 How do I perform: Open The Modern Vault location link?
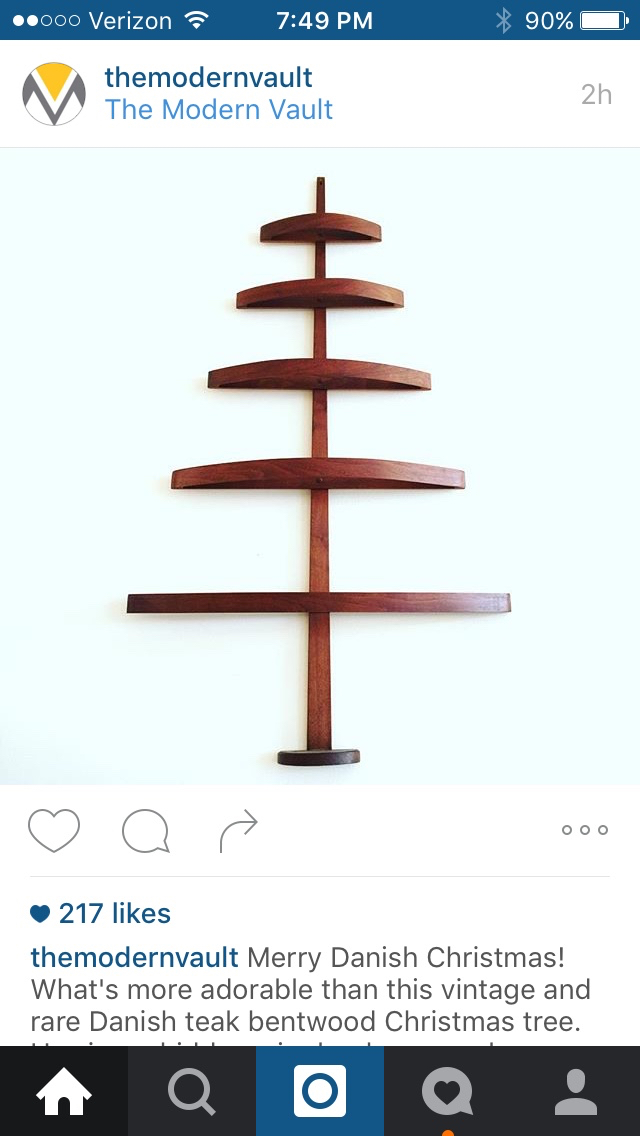(219, 110)
